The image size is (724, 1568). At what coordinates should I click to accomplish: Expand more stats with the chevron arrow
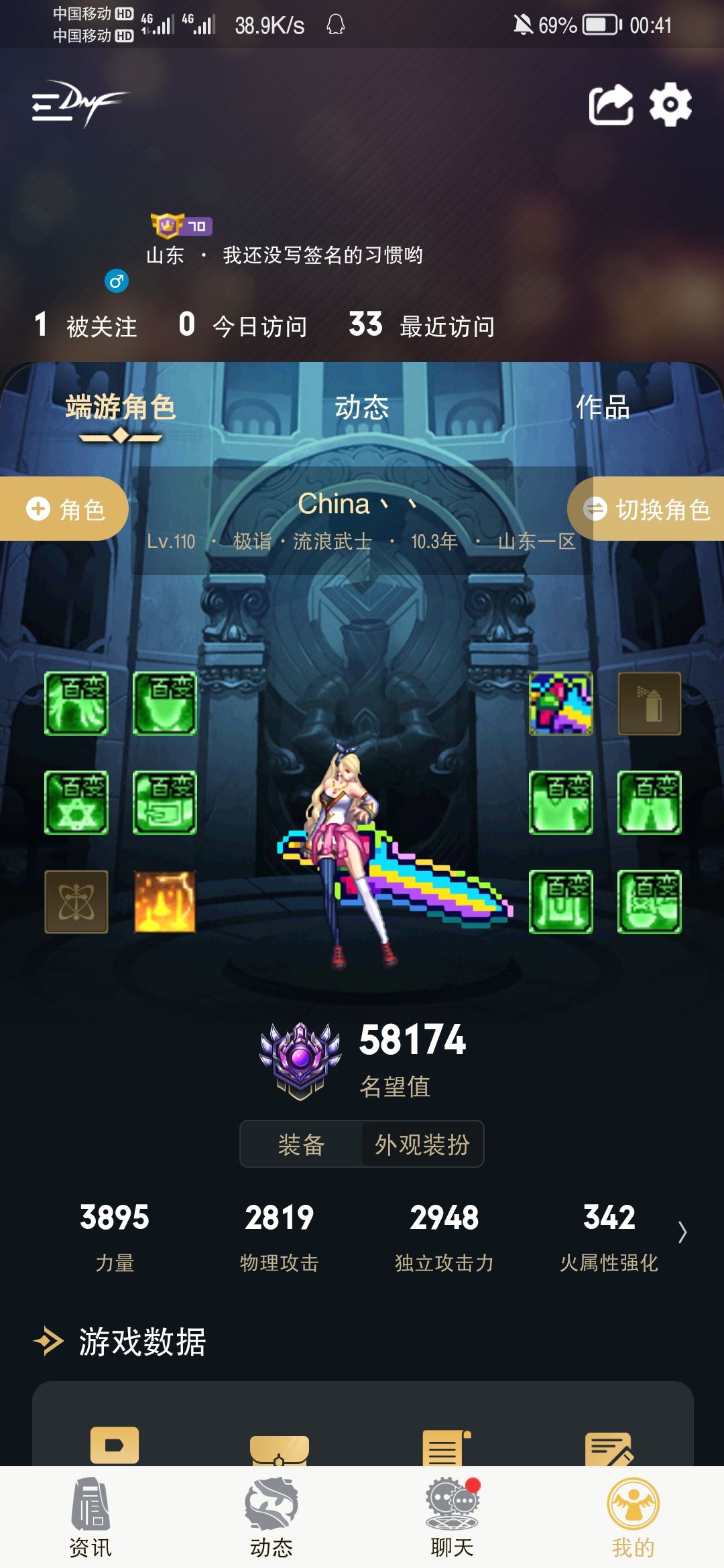(x=682, y=1232)
